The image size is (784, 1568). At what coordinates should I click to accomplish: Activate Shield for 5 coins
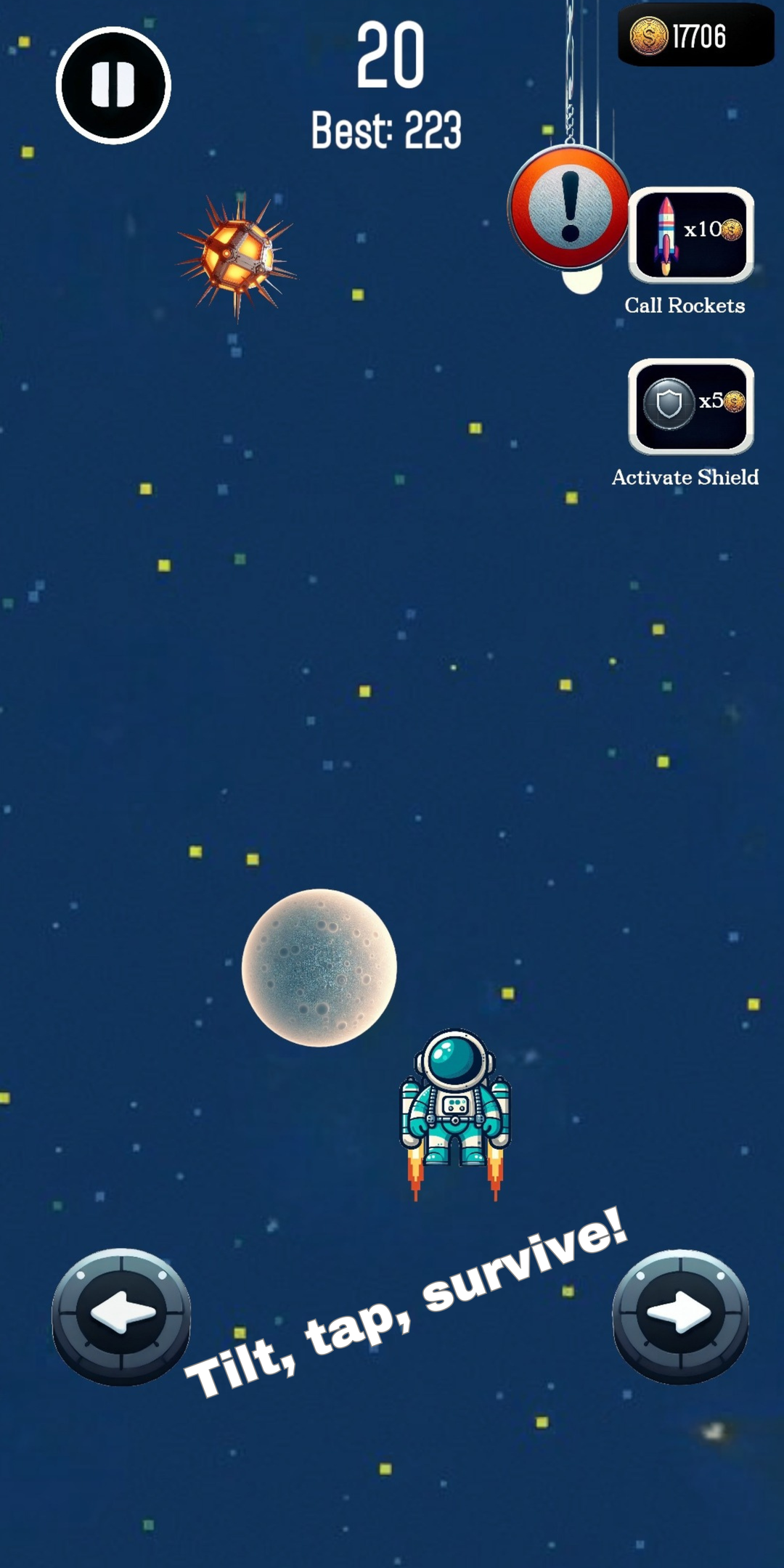[x=690, y=406]
